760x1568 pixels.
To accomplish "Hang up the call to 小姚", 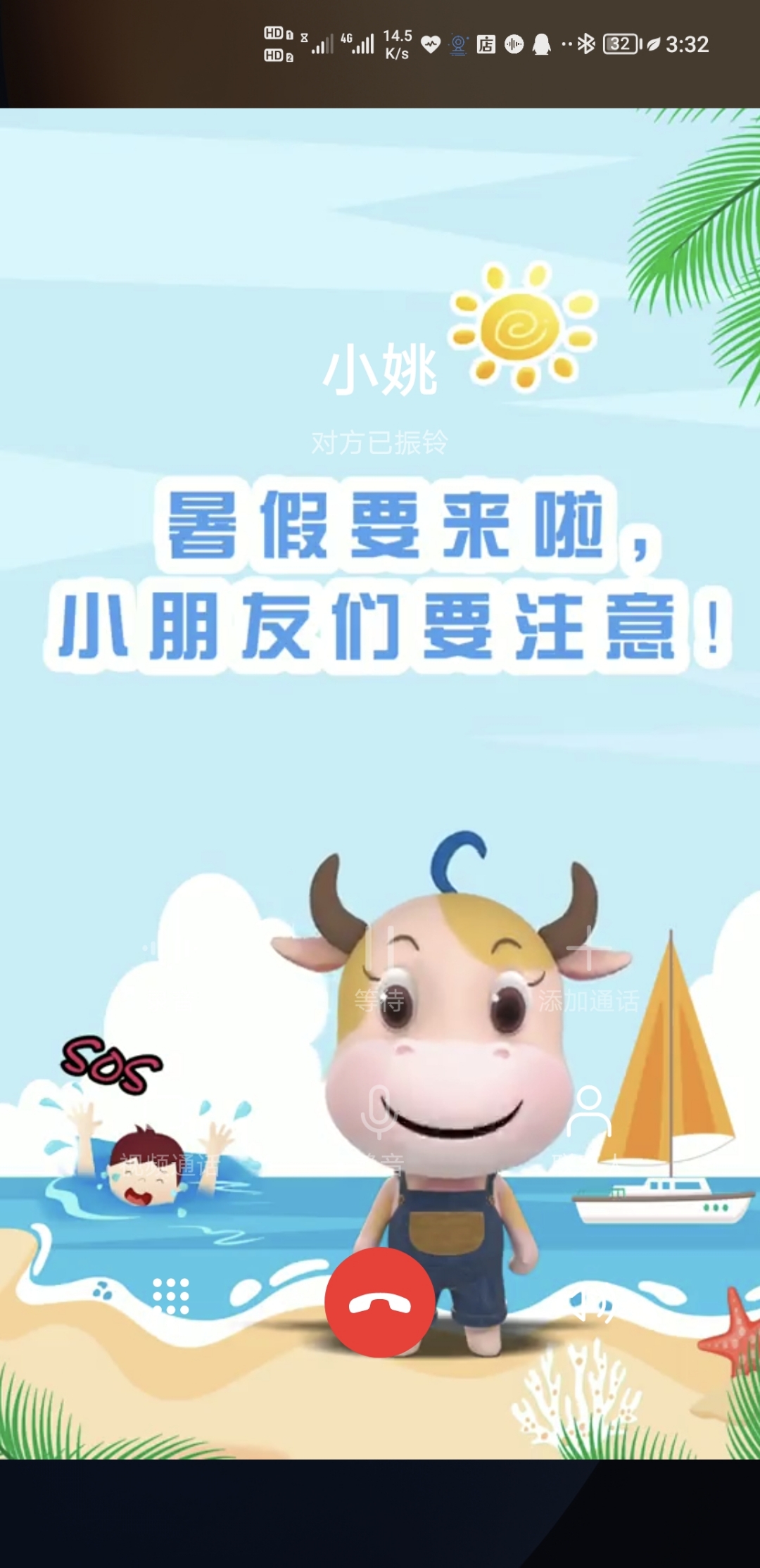I will pos(379,1303).
